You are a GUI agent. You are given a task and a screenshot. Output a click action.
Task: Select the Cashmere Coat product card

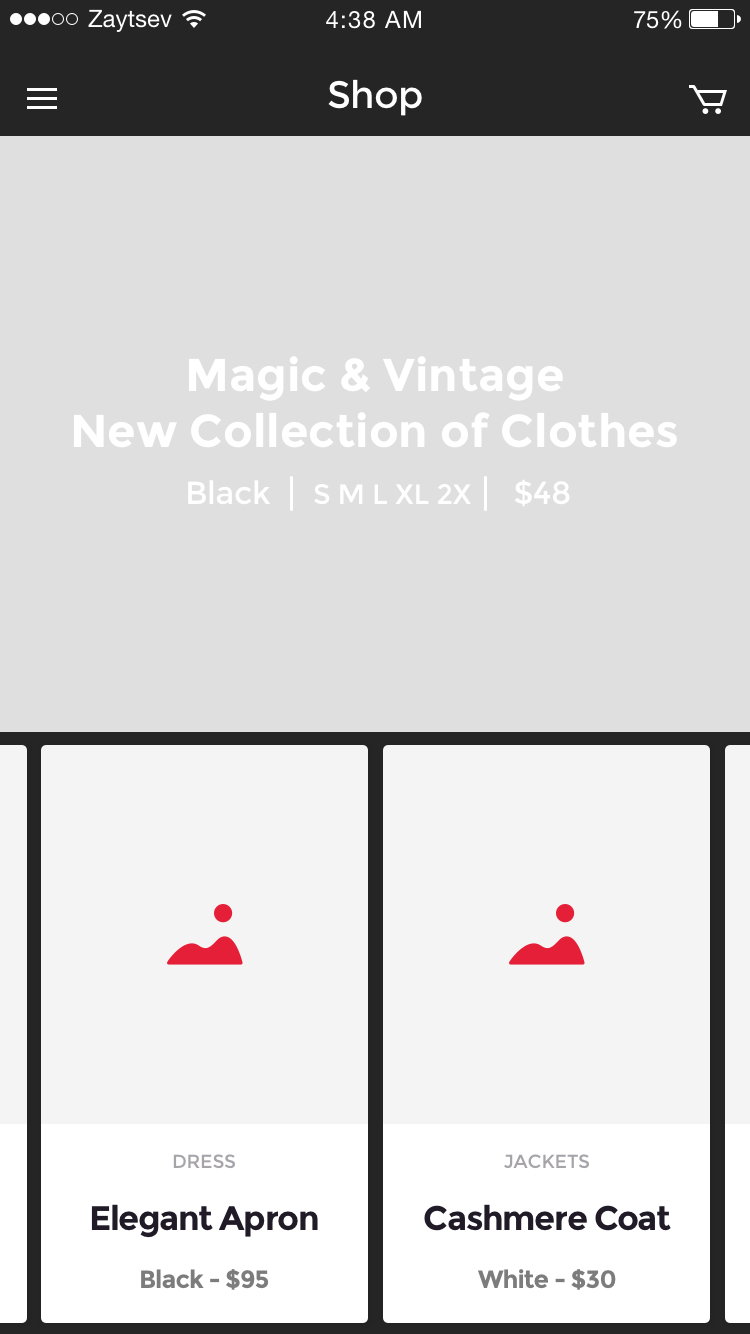tap(546, 1032)
